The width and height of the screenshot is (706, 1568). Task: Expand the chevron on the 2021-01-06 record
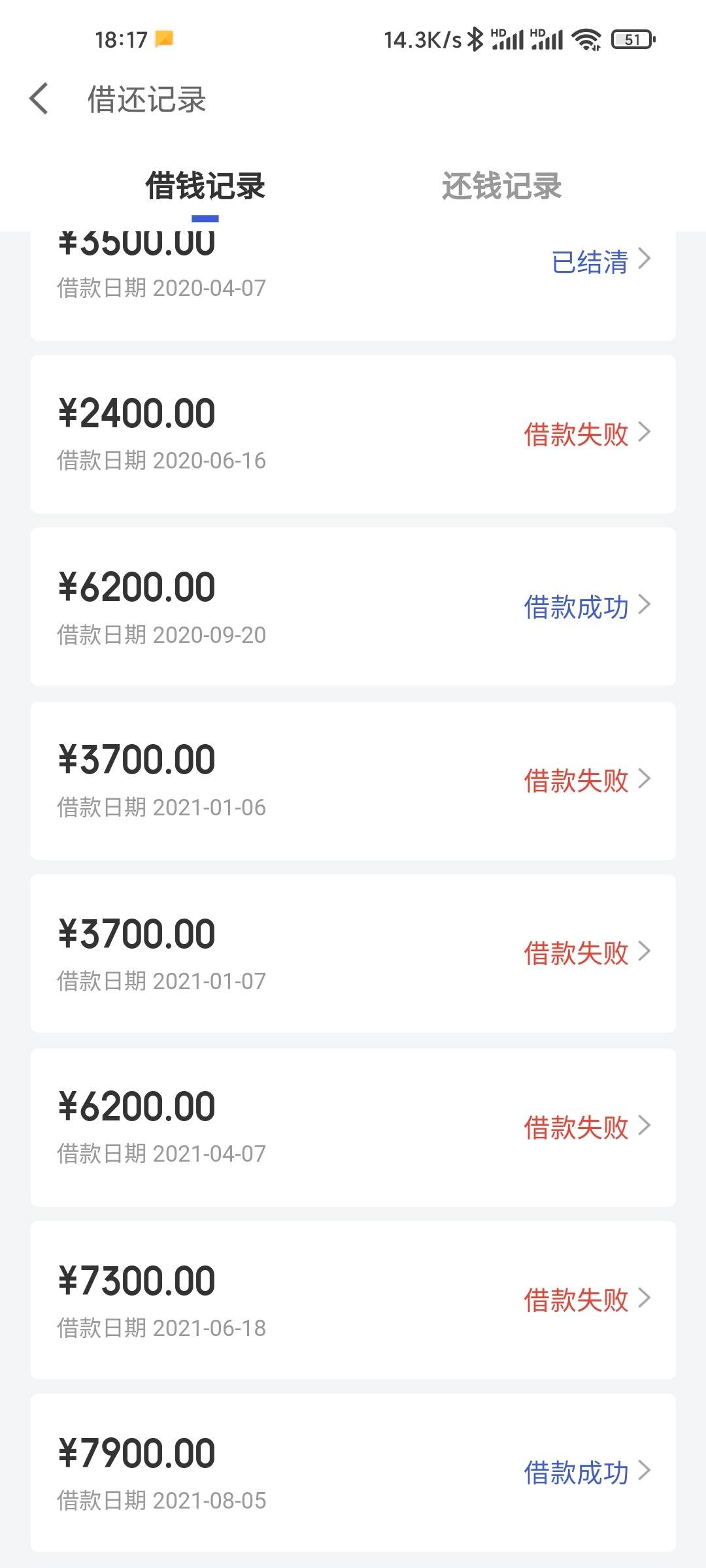point(646,779)
